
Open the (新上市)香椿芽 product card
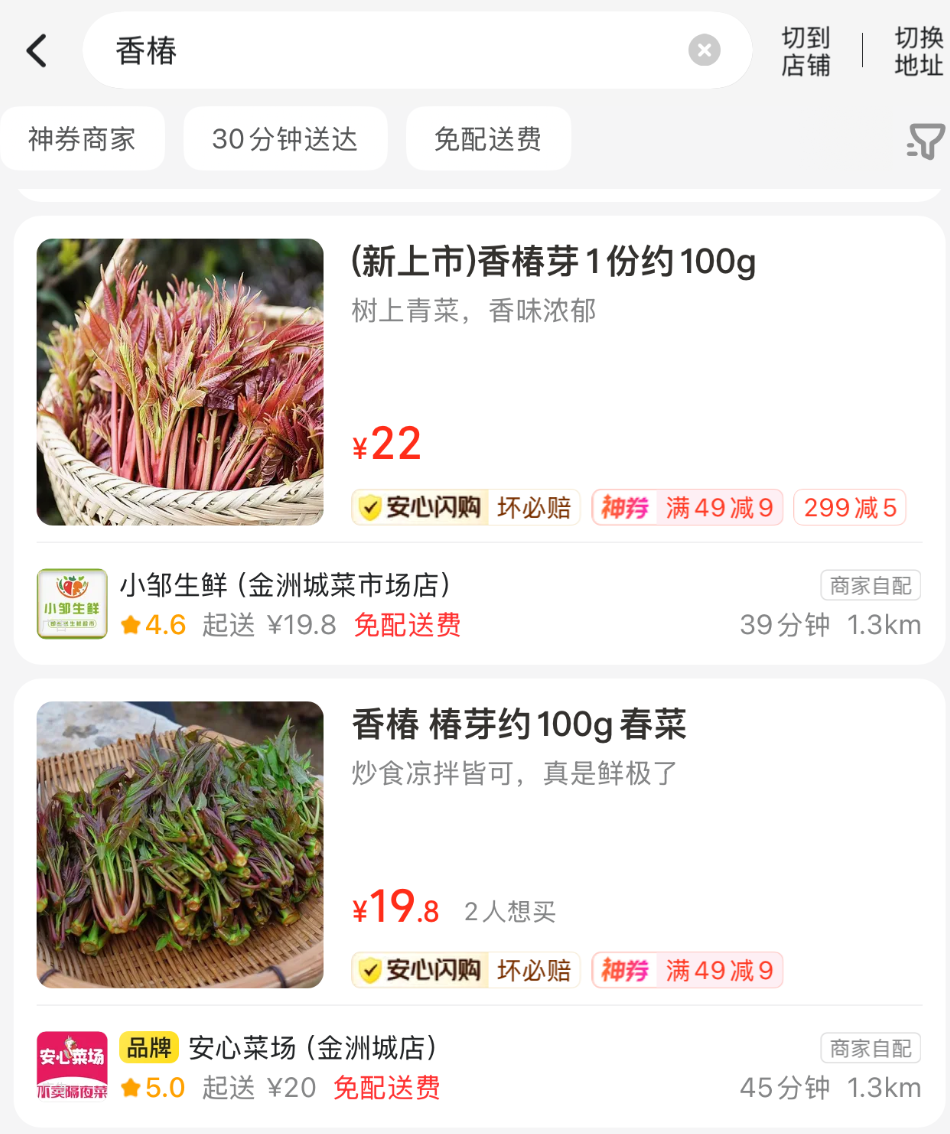tap(553, 263)
